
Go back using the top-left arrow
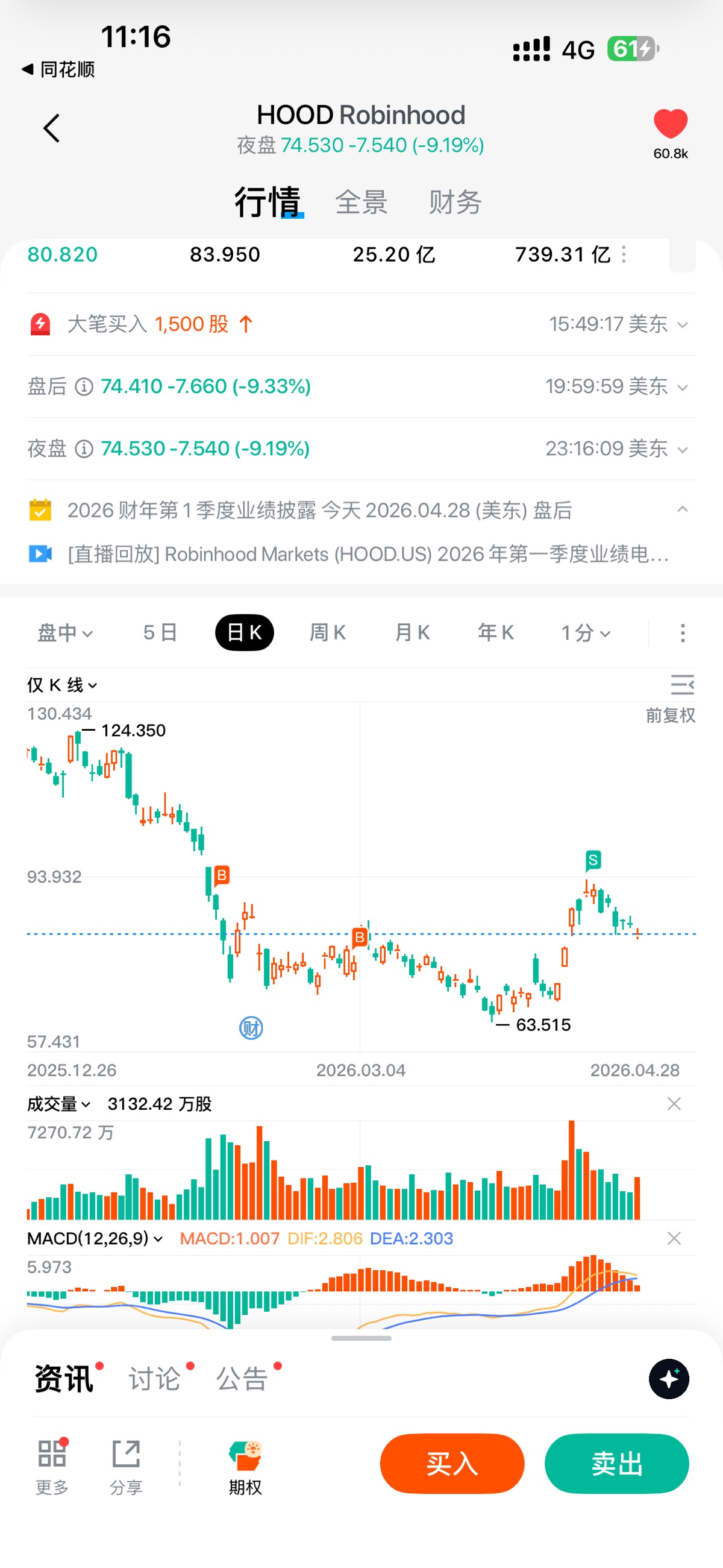[x=52, y=128]
